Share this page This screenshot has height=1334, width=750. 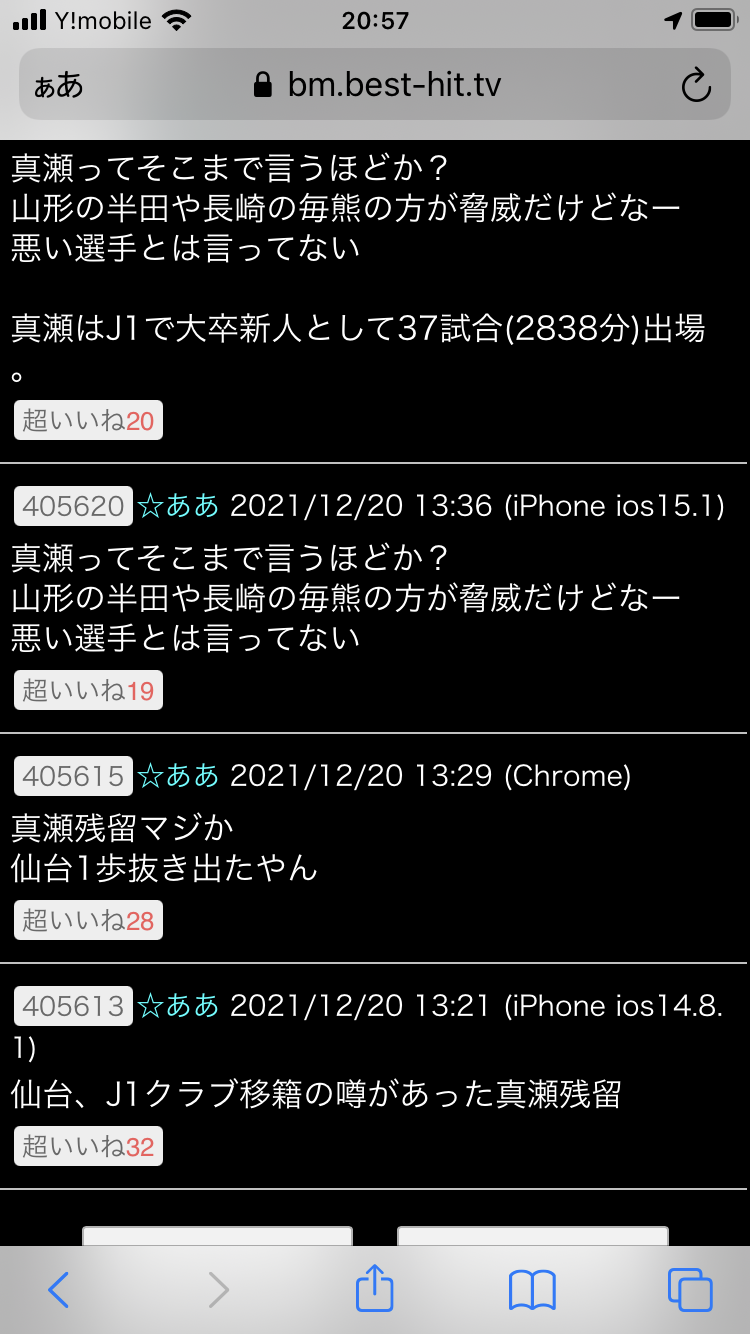(374, 1289)
